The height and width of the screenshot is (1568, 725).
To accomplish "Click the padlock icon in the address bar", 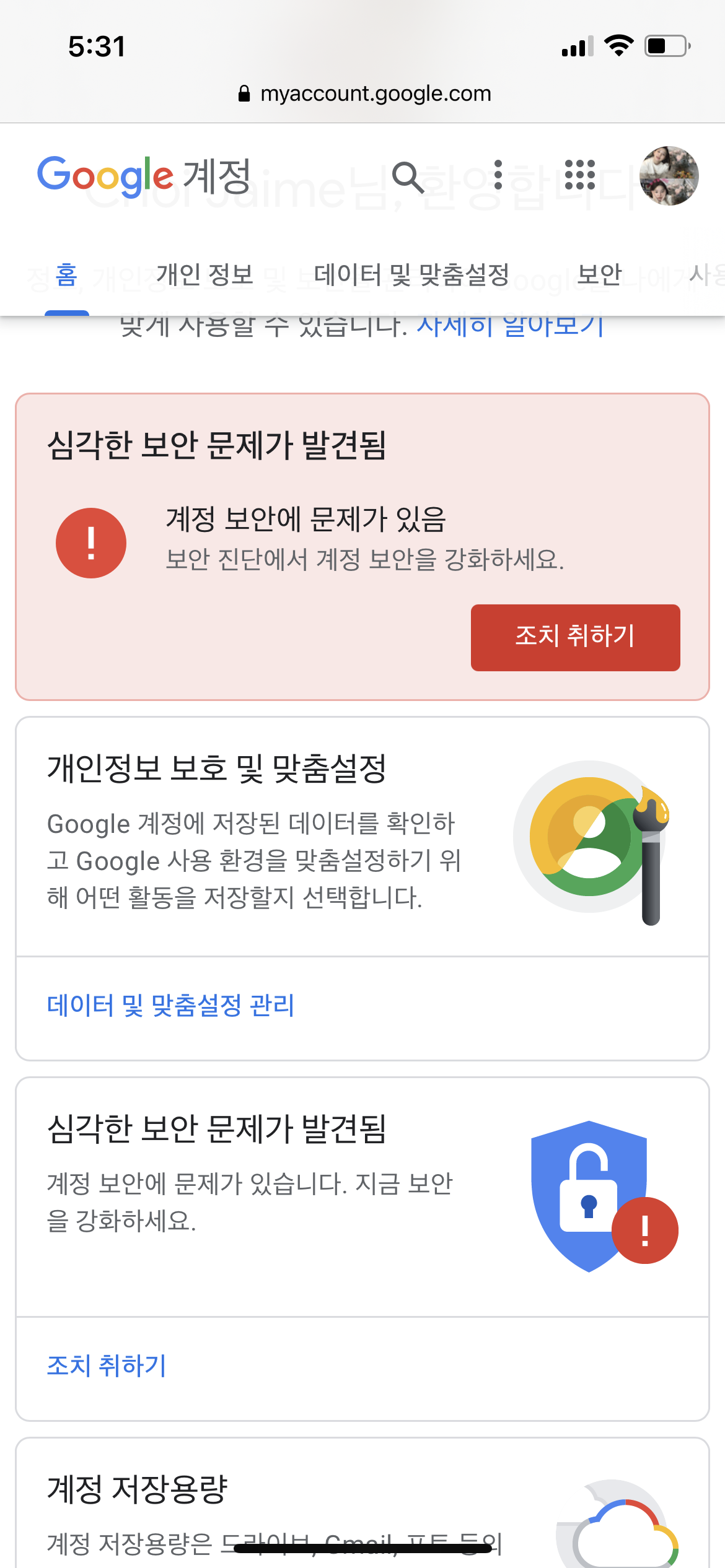I will 244,93.
